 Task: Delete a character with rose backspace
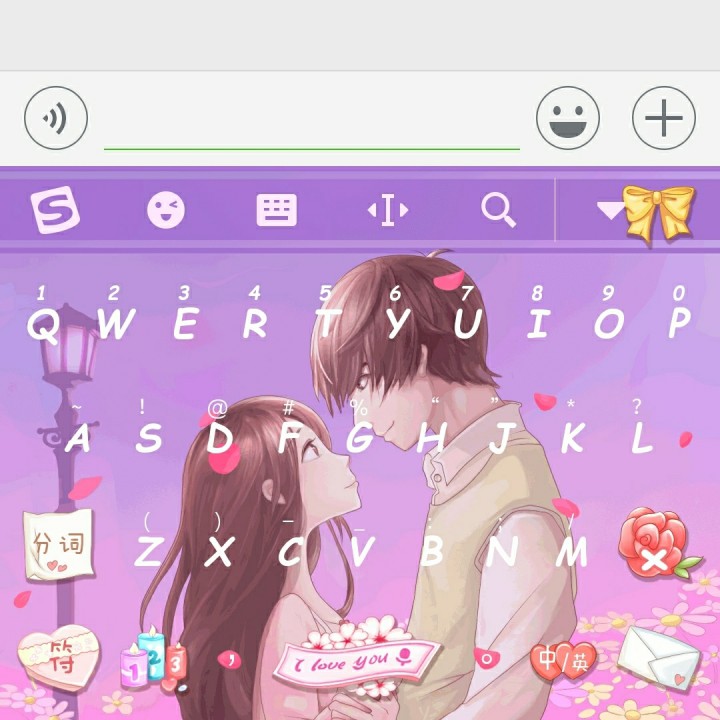pos(653,547)
